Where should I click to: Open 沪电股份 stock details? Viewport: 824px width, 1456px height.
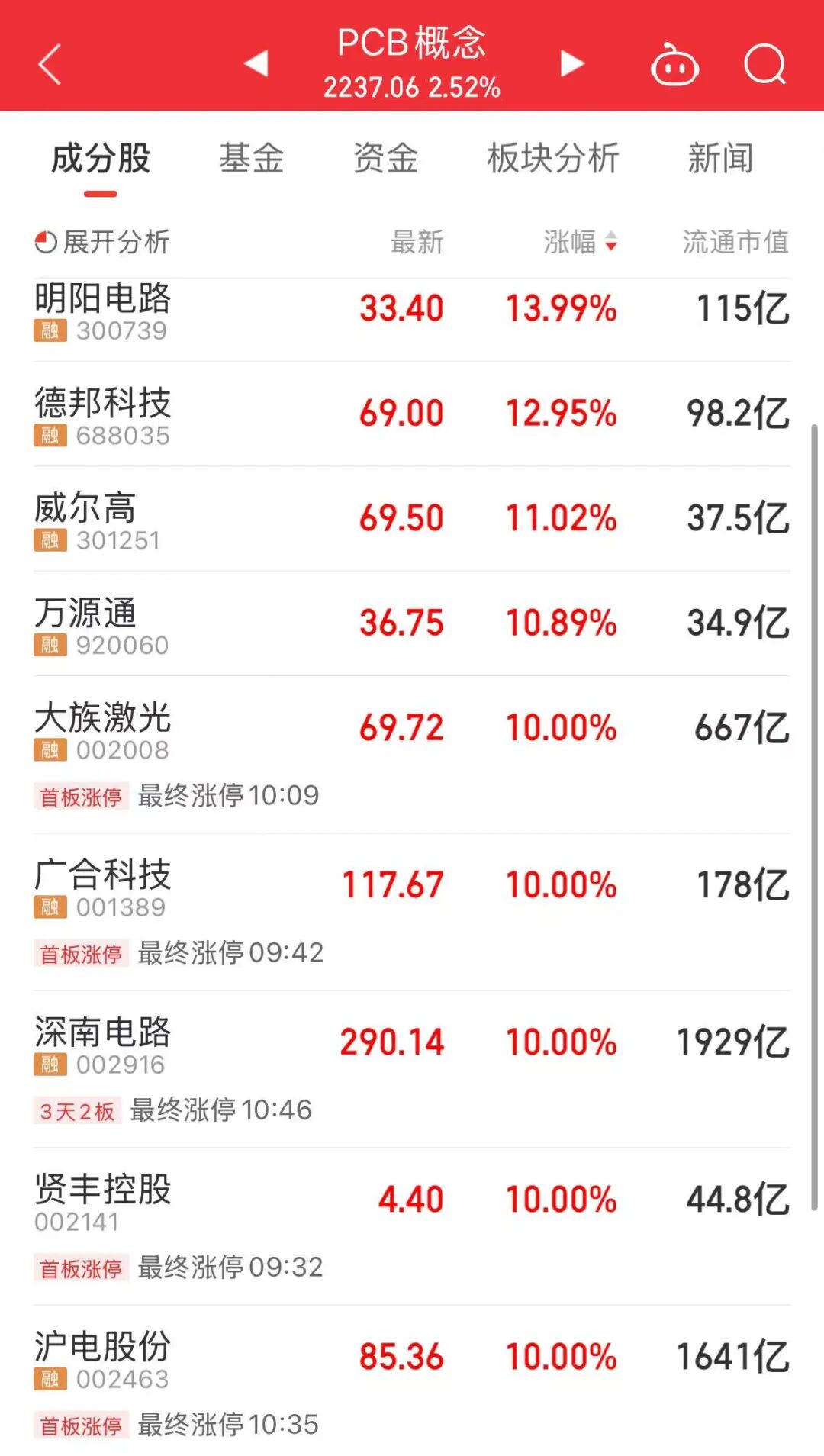[103, 1358]
